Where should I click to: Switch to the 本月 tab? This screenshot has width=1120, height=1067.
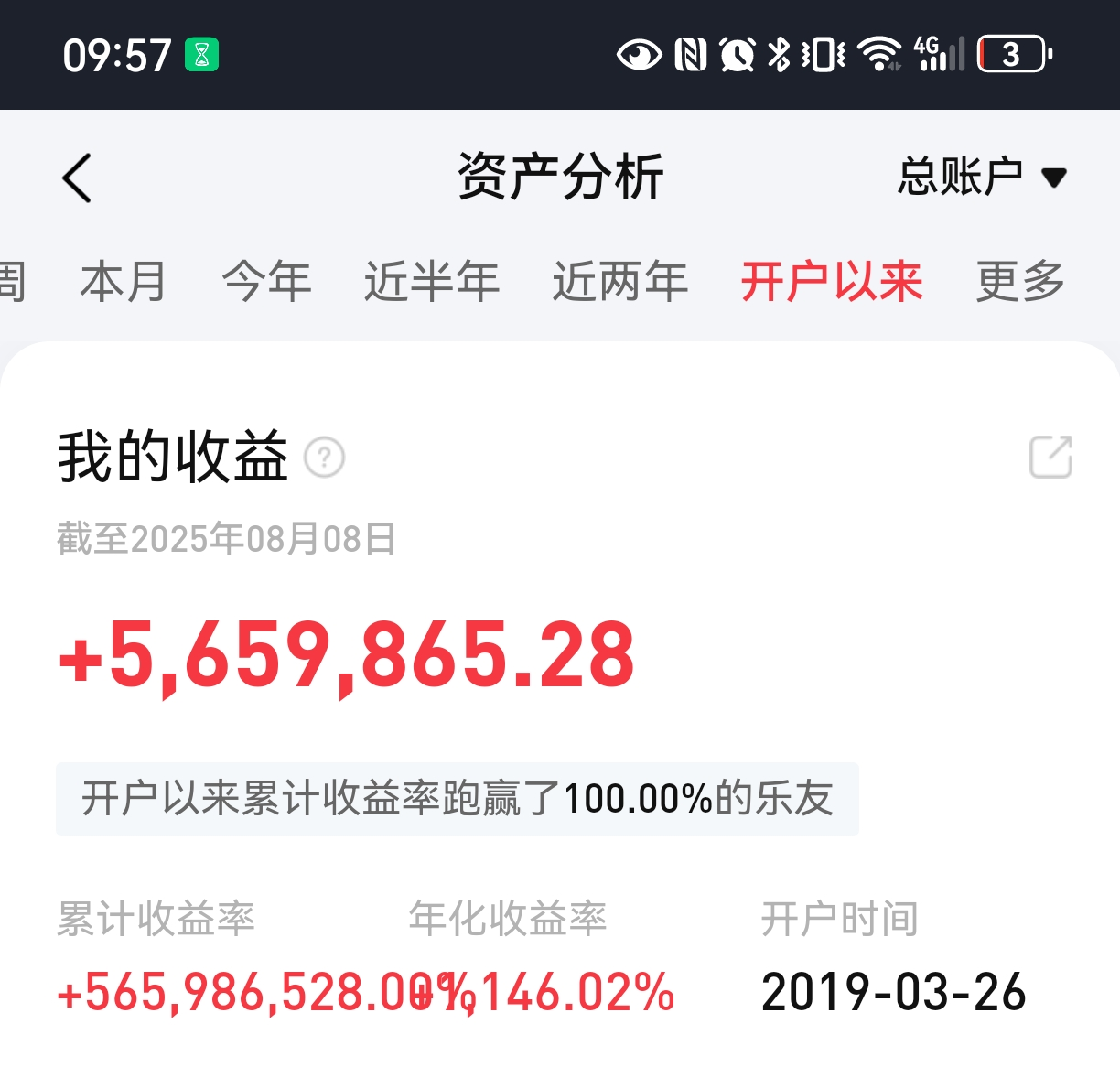[x=124, y=281]
